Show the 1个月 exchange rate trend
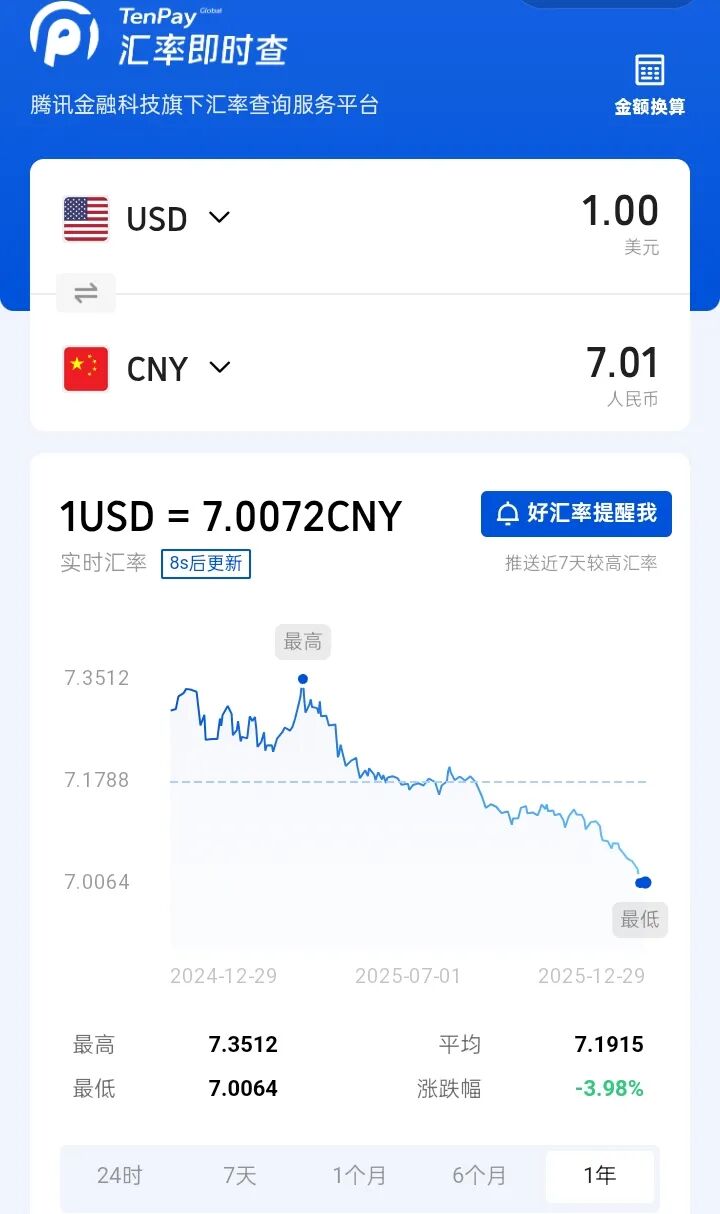Viewport: 720px width, 1214px height. pos(359,1176)
